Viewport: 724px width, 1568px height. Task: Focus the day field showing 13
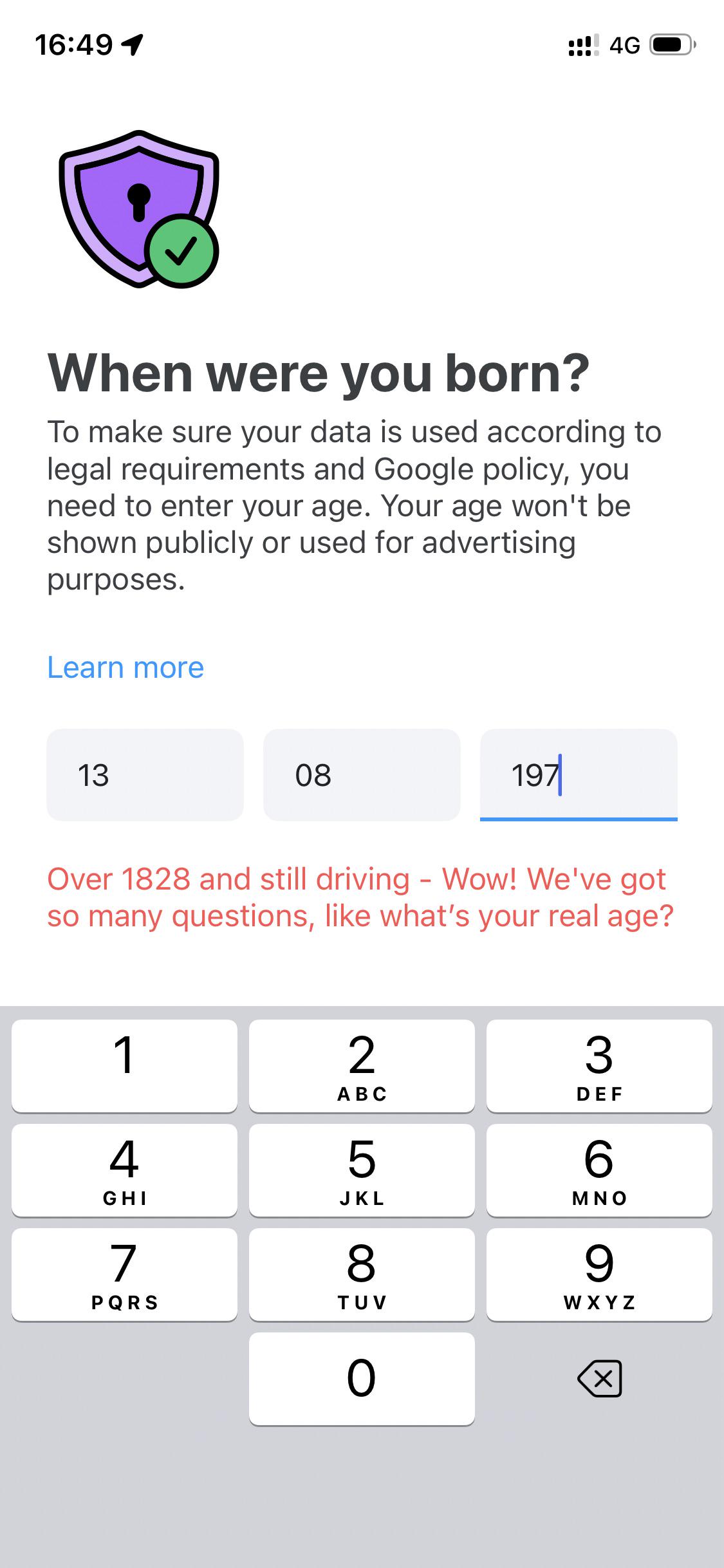coord(145,775)
